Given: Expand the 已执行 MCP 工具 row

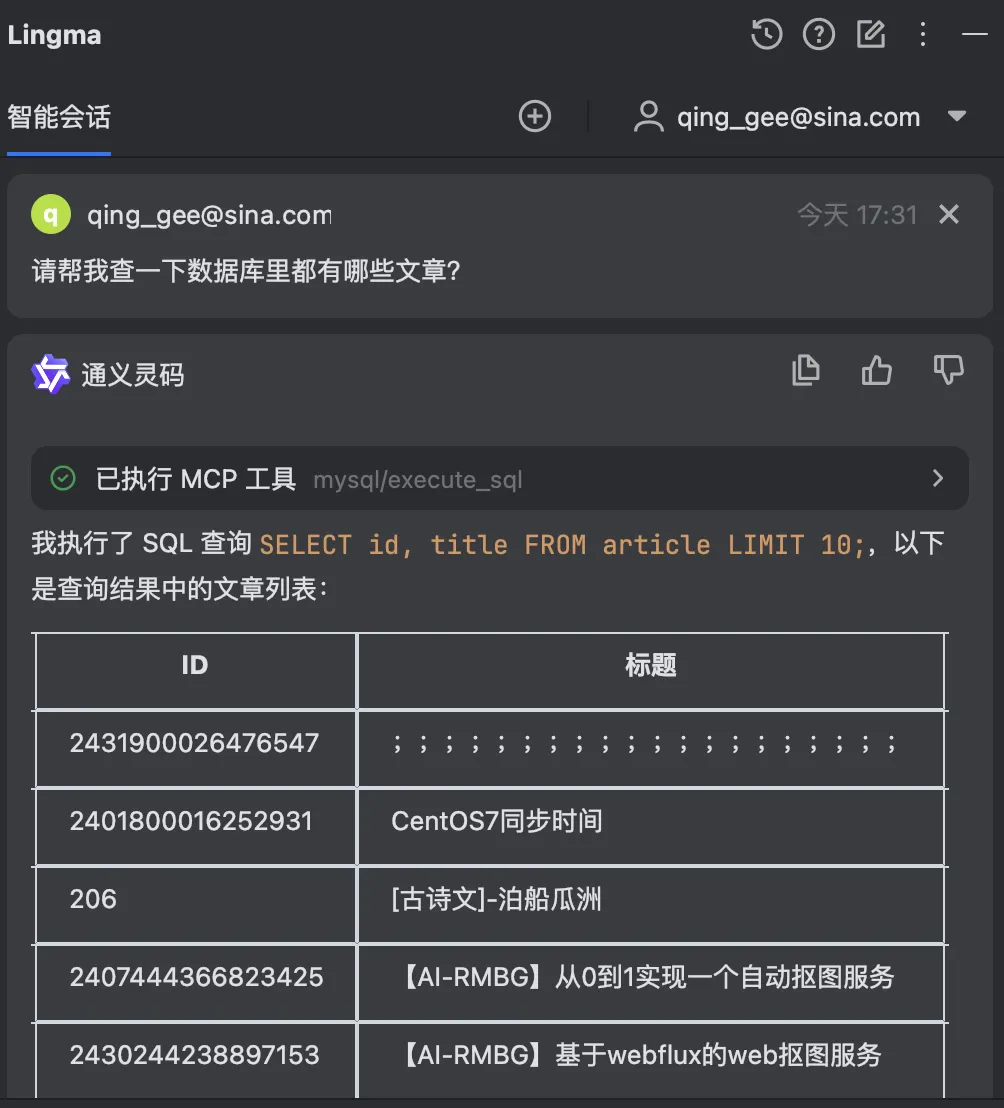Looking at the screenshot, I should [x=937, y=479].
